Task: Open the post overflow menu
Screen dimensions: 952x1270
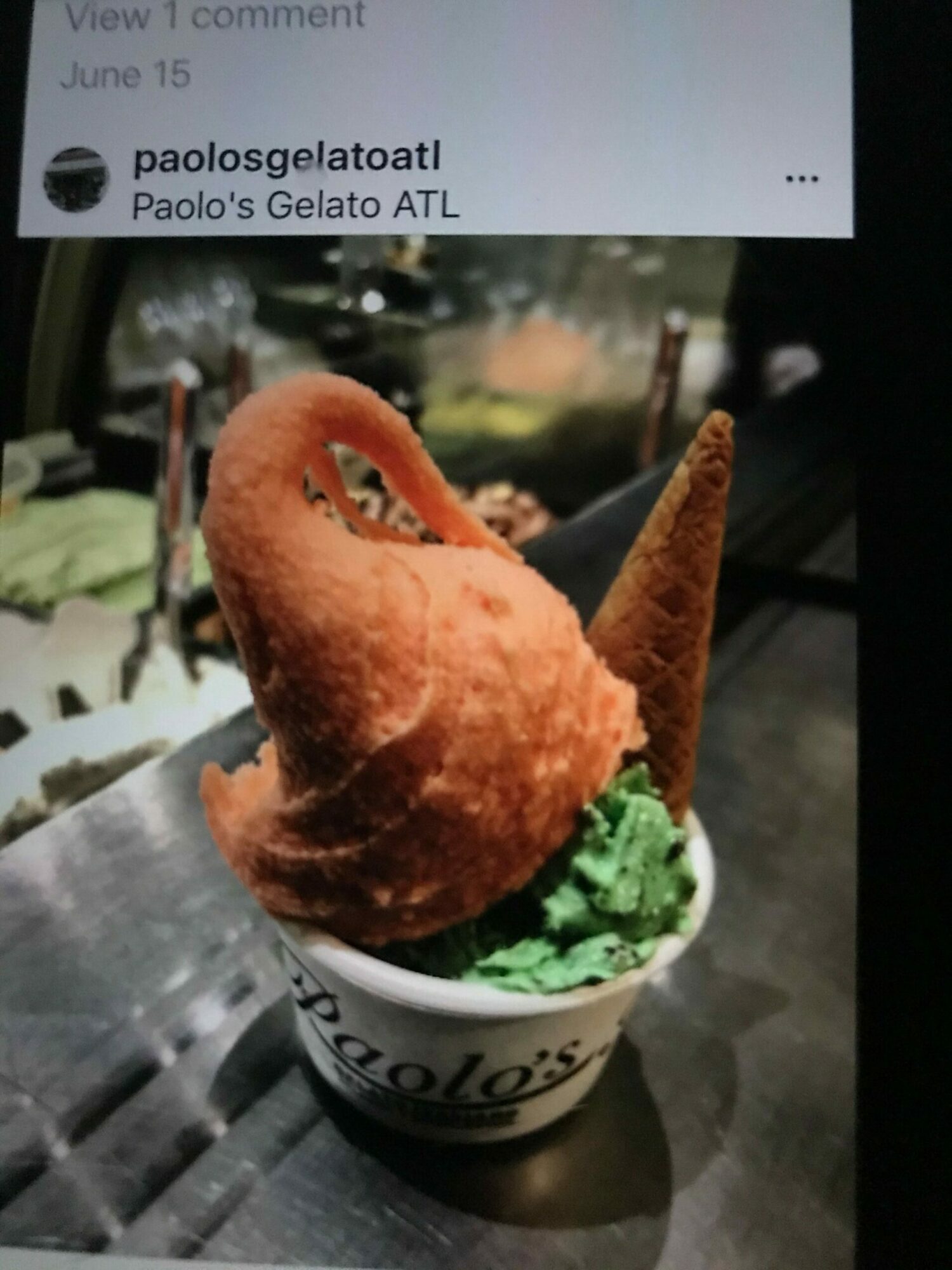Action: click(x=802, y=180)
